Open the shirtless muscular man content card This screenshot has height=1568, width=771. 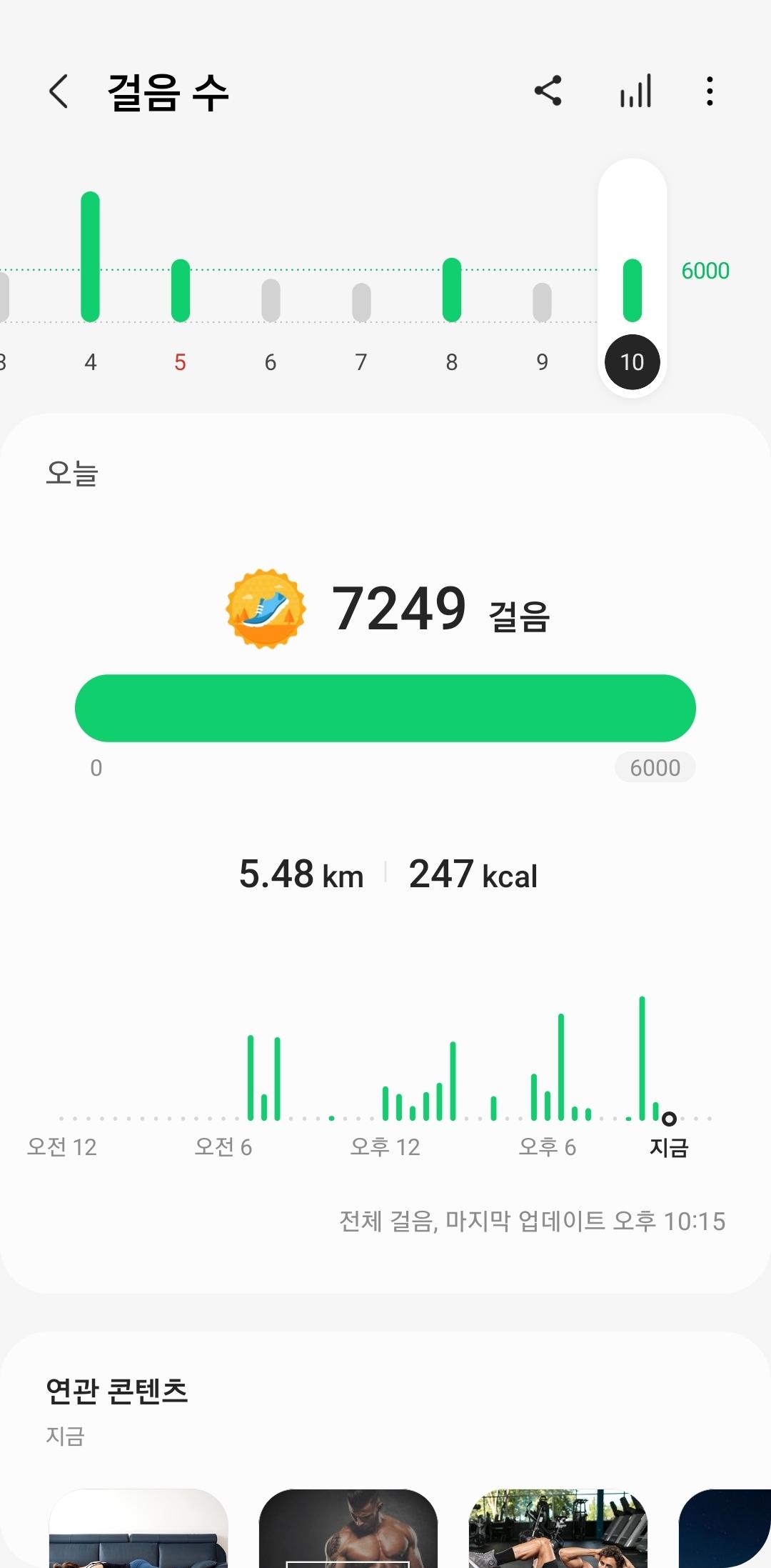(x=348, y=1529)
